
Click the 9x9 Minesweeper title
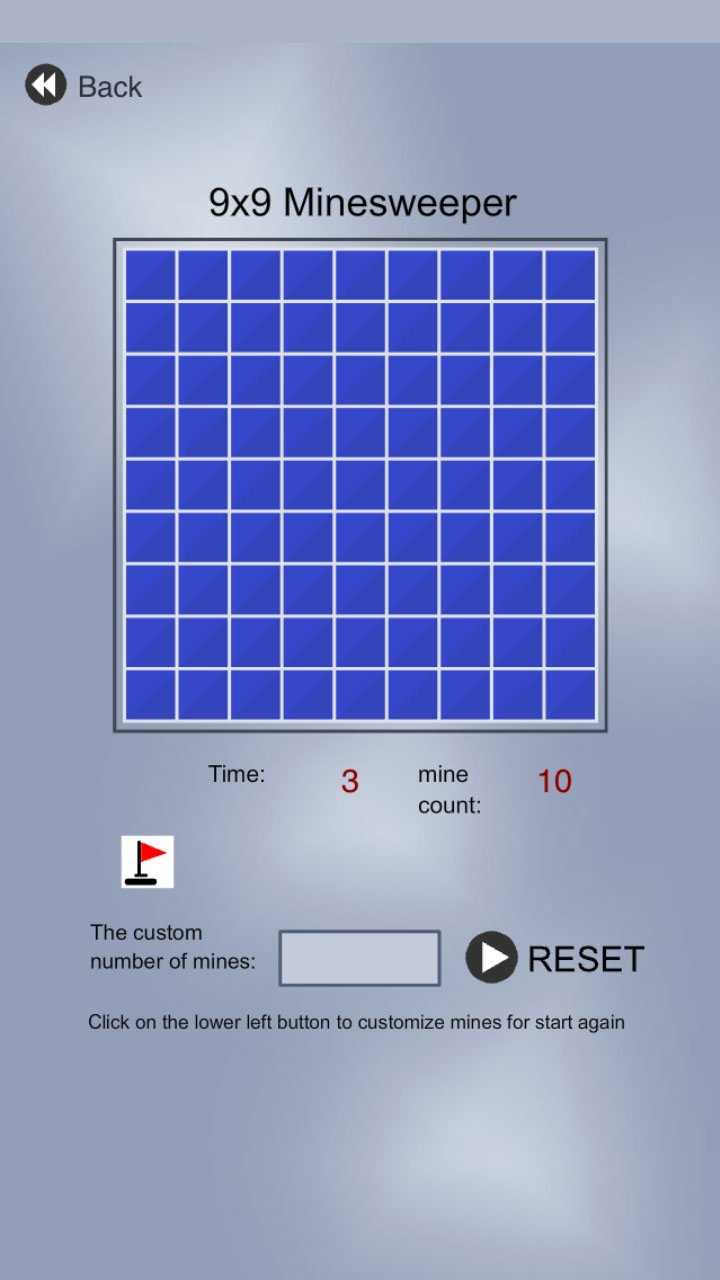[x=362, y=202]
